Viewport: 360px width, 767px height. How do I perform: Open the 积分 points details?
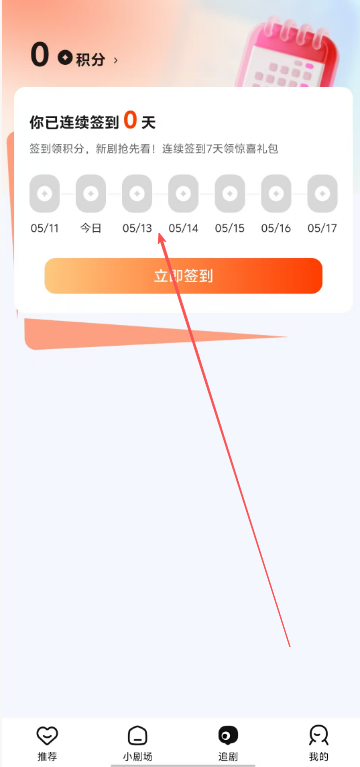(x=88, y=59)
